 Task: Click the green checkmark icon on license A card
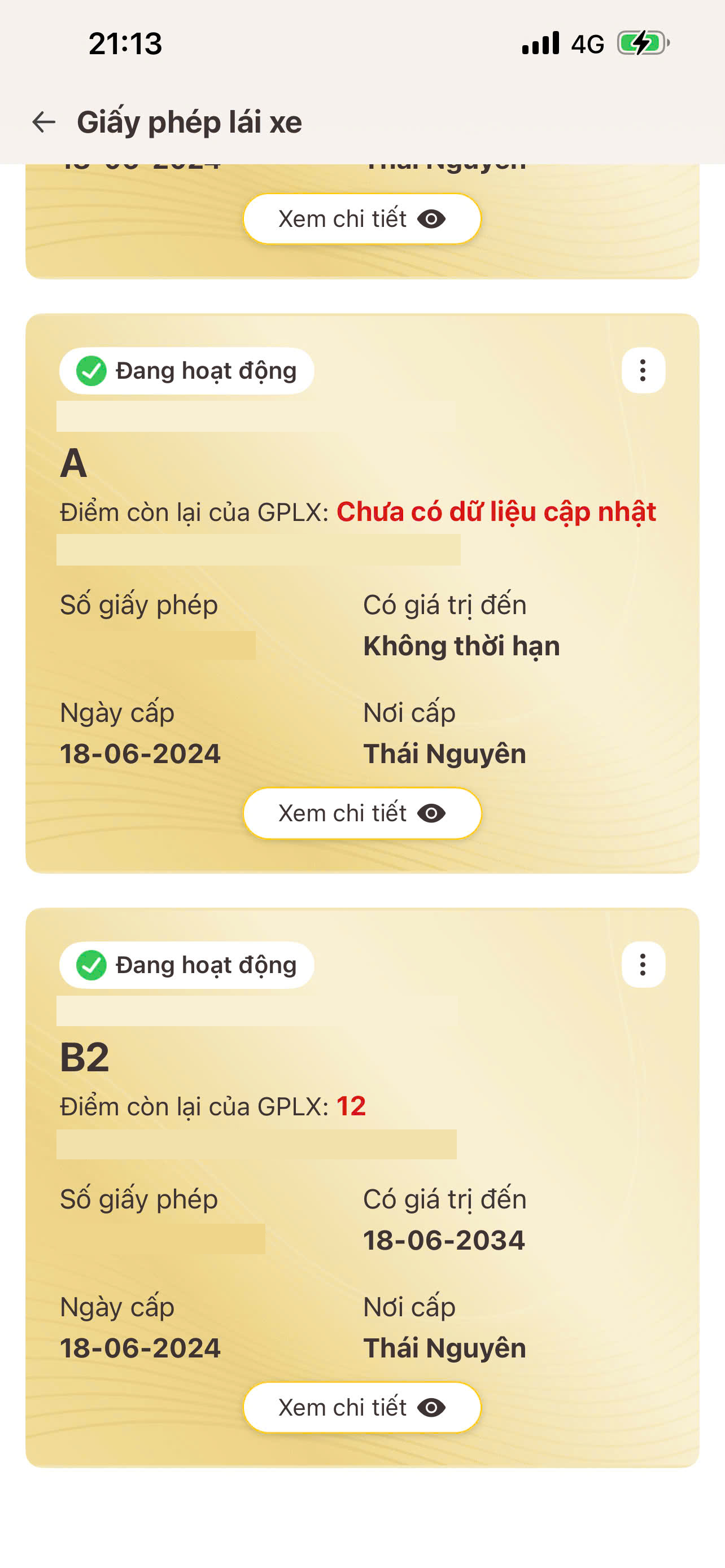pos(93,370)
